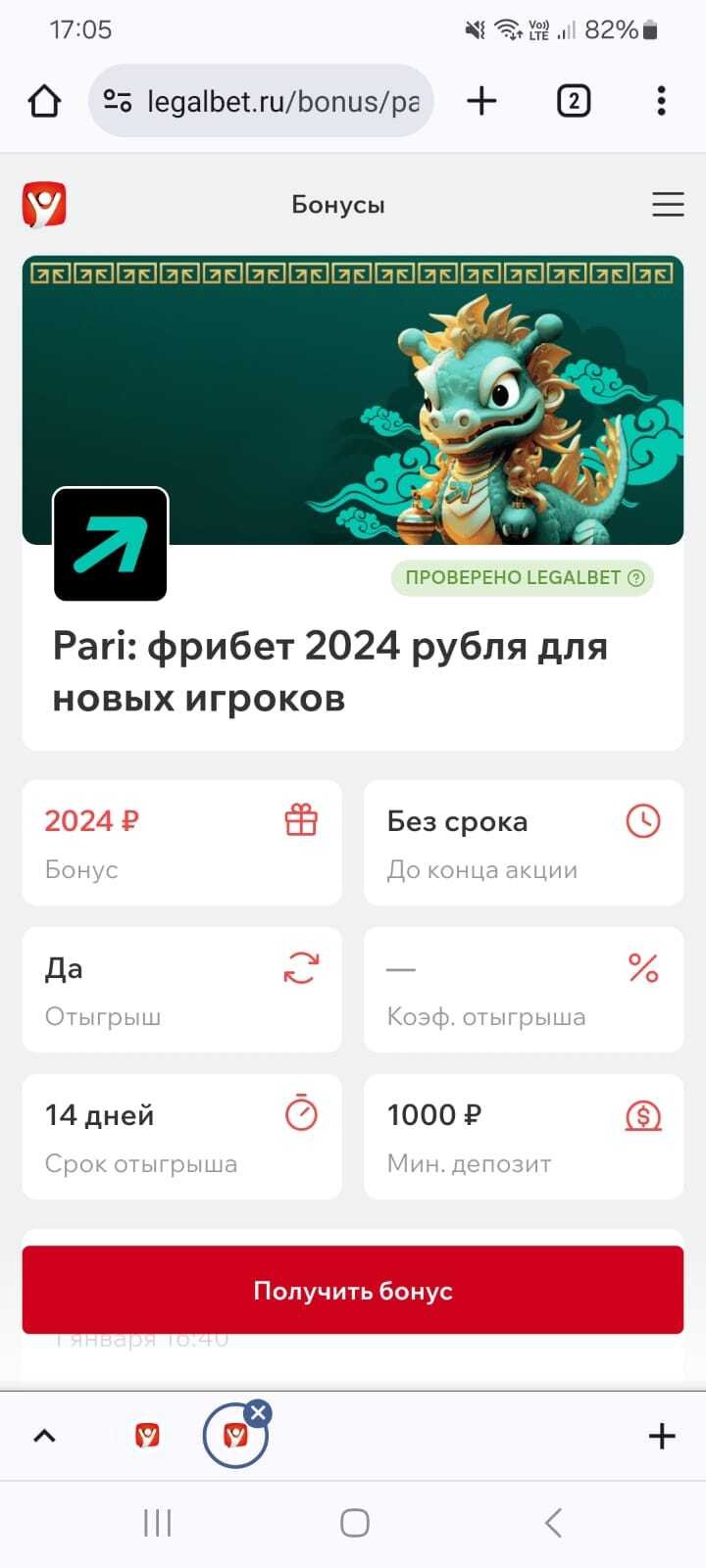706x1568 pixels.
Task: Go to the browser home page
Action: [x=44, y=101]
